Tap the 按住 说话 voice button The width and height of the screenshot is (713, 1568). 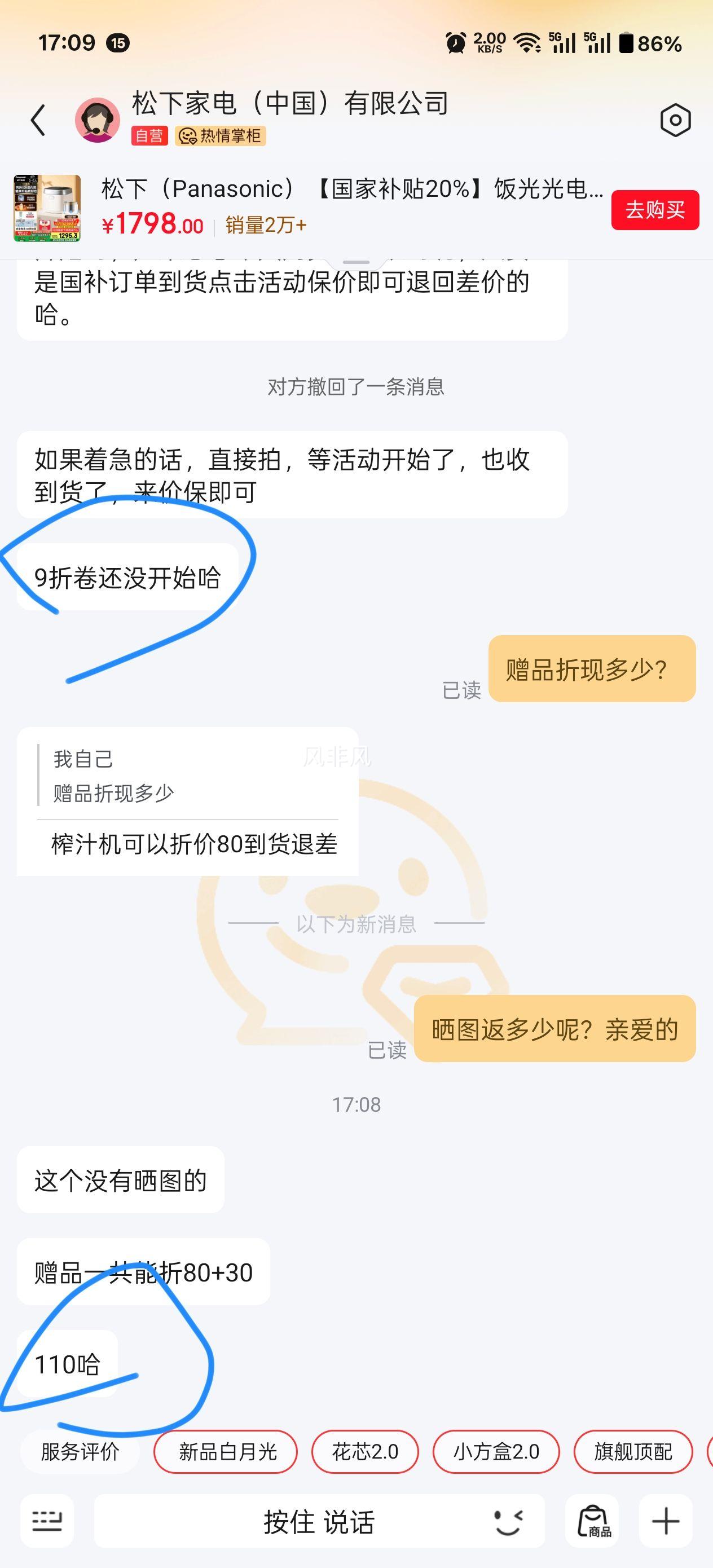pos(319,1521)
